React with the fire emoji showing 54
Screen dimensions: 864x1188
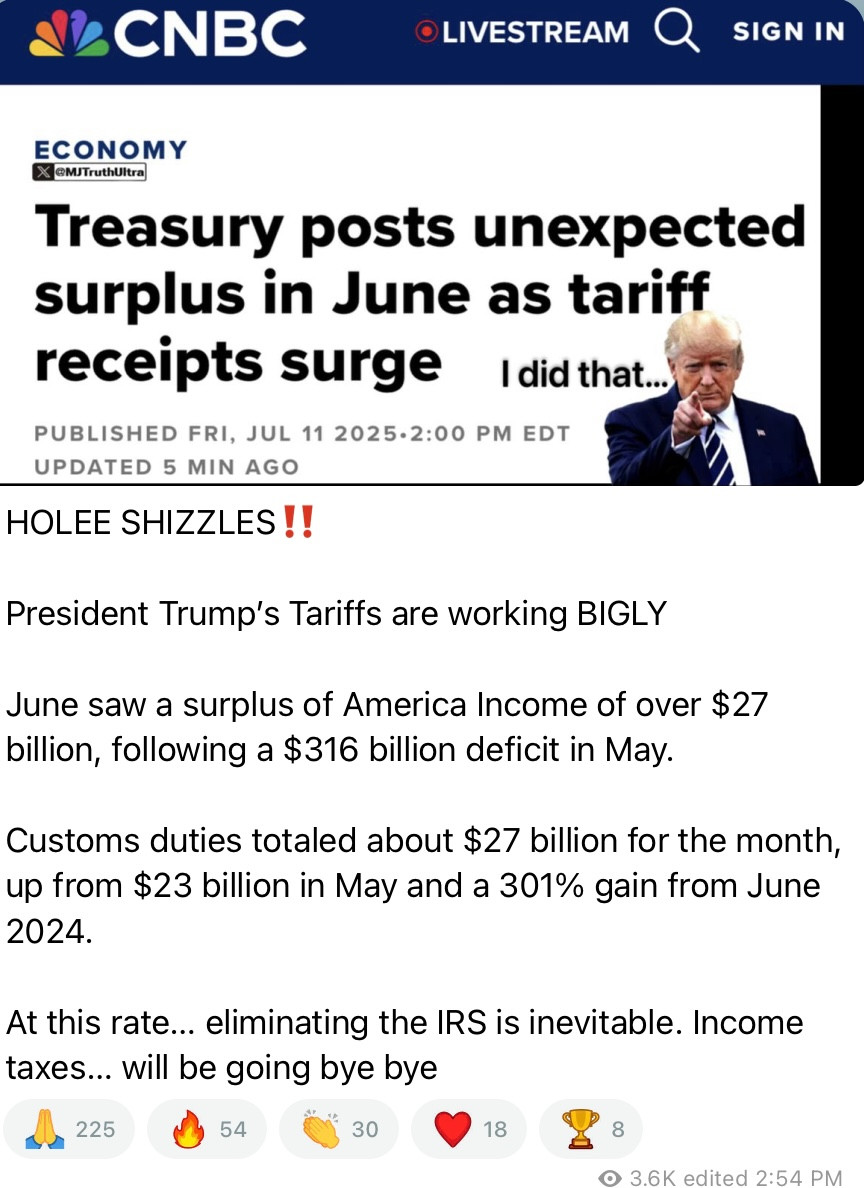coord(207,1129)
